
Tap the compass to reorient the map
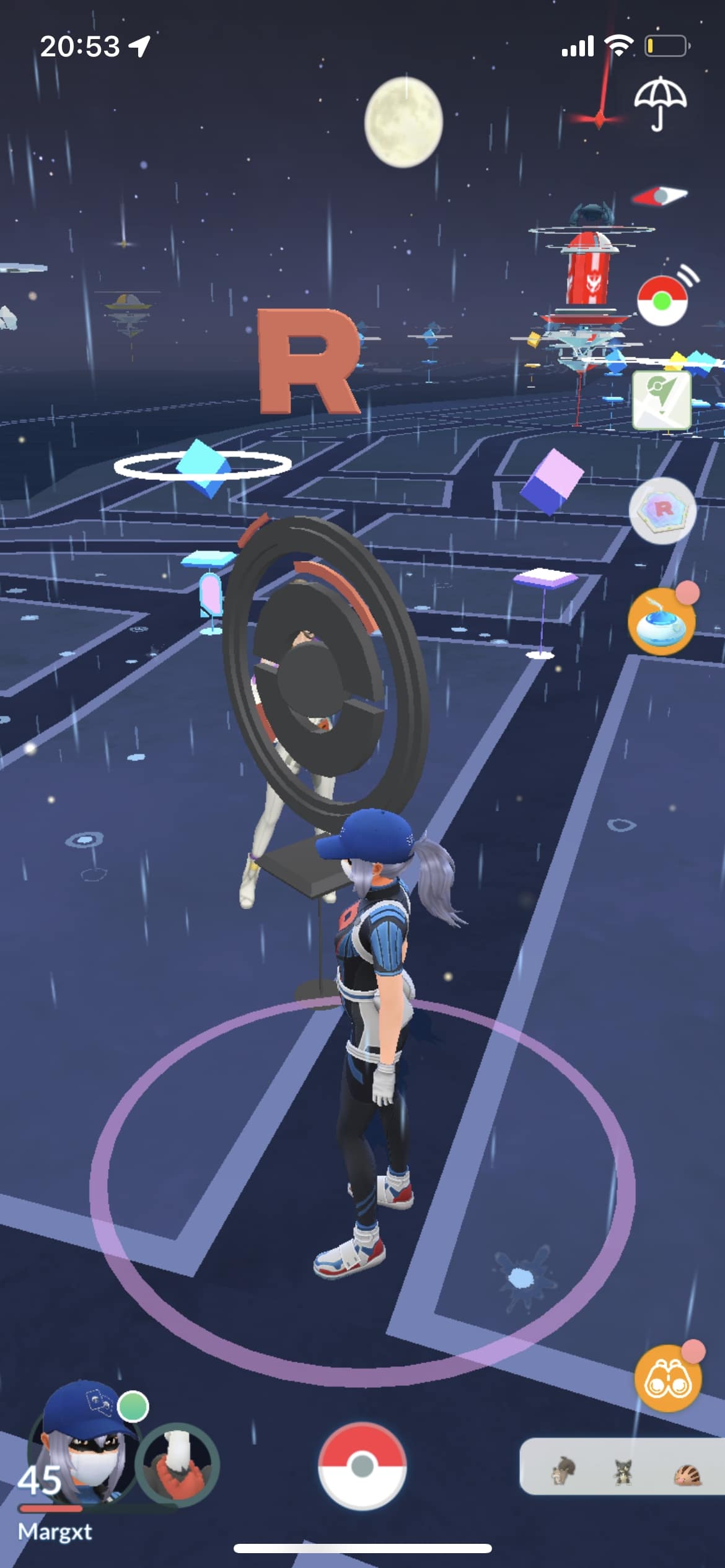[x=659, y=196]
